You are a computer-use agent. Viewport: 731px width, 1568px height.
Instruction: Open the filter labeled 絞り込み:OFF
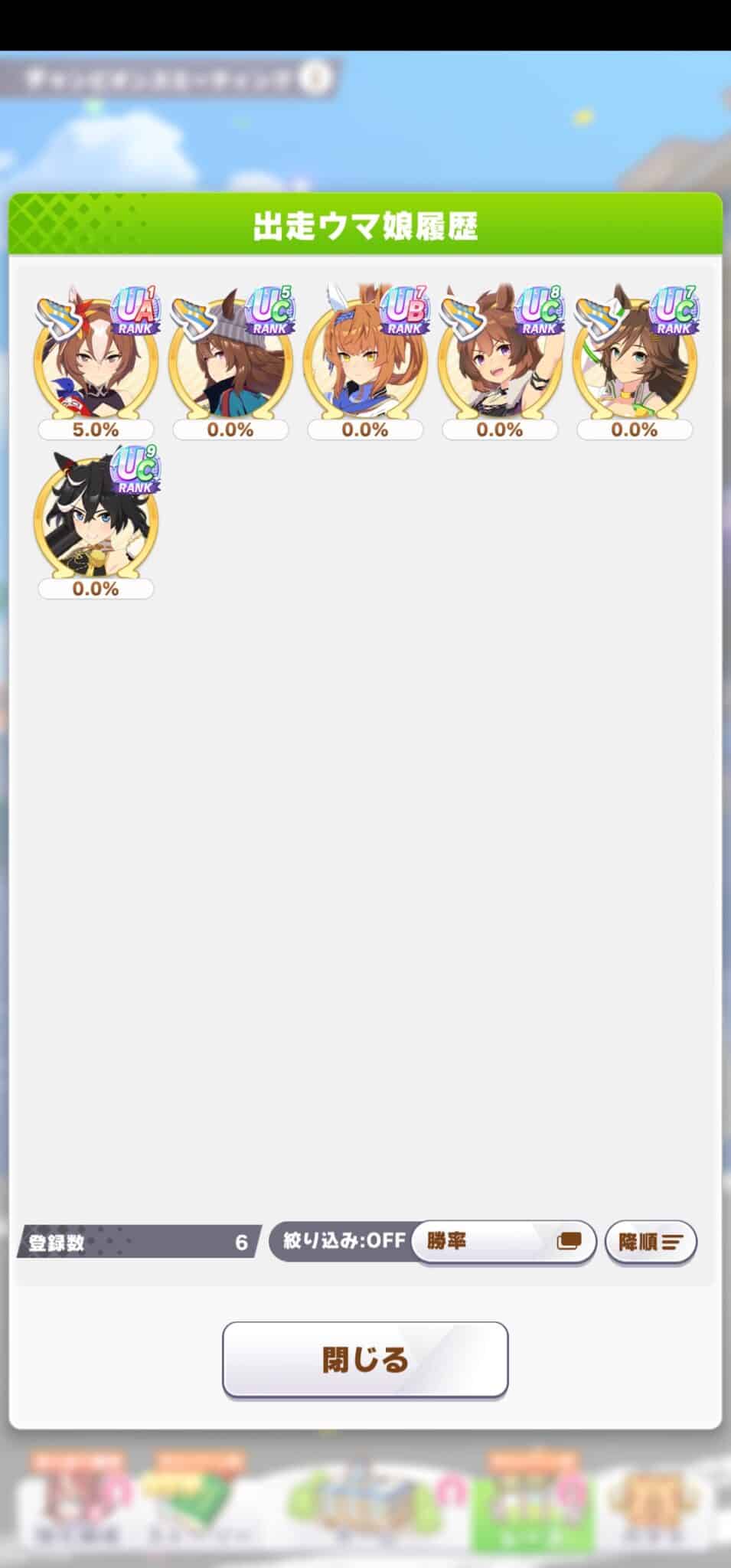[343, 1241]
